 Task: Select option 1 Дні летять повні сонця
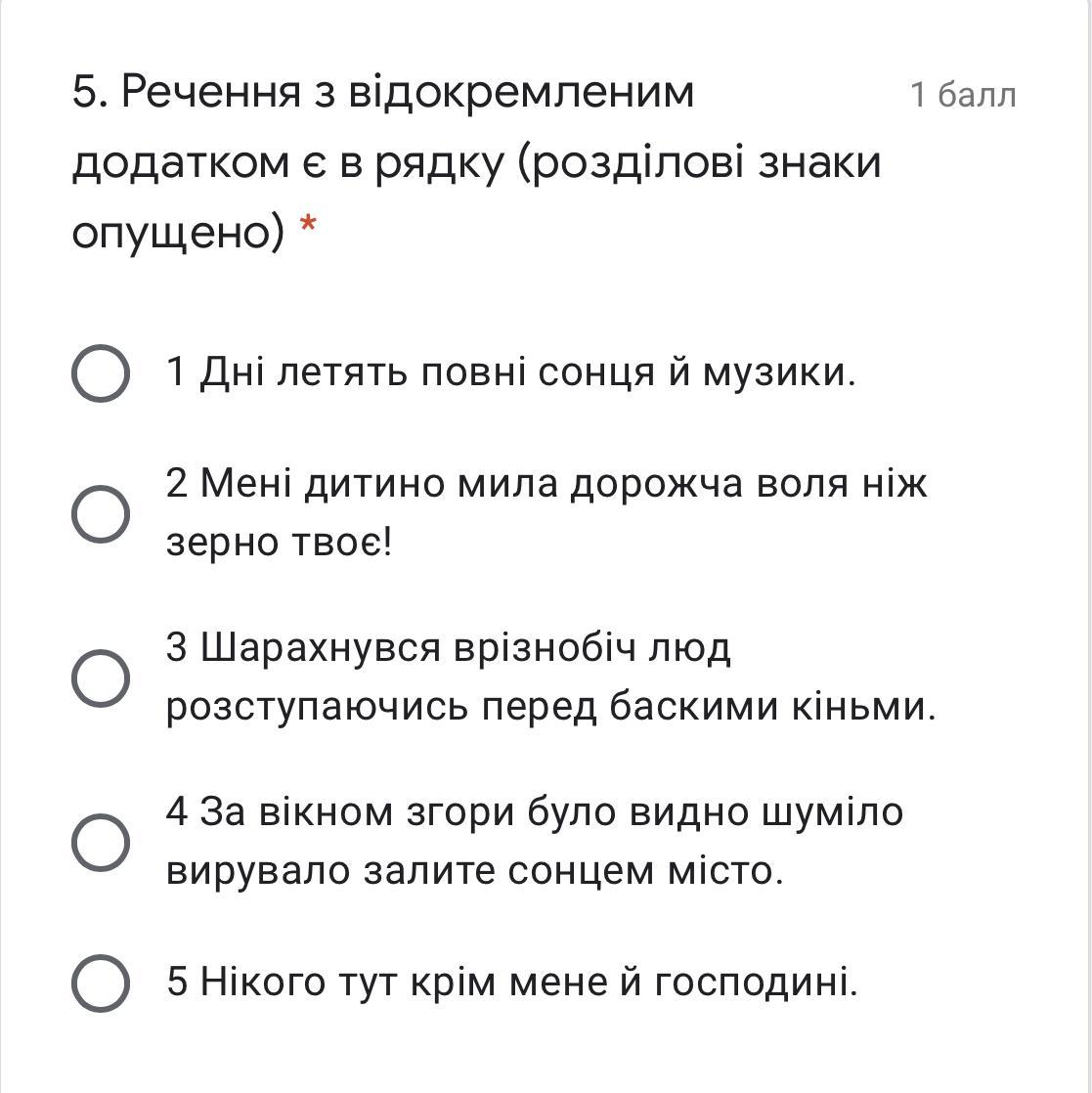point(101,372)
